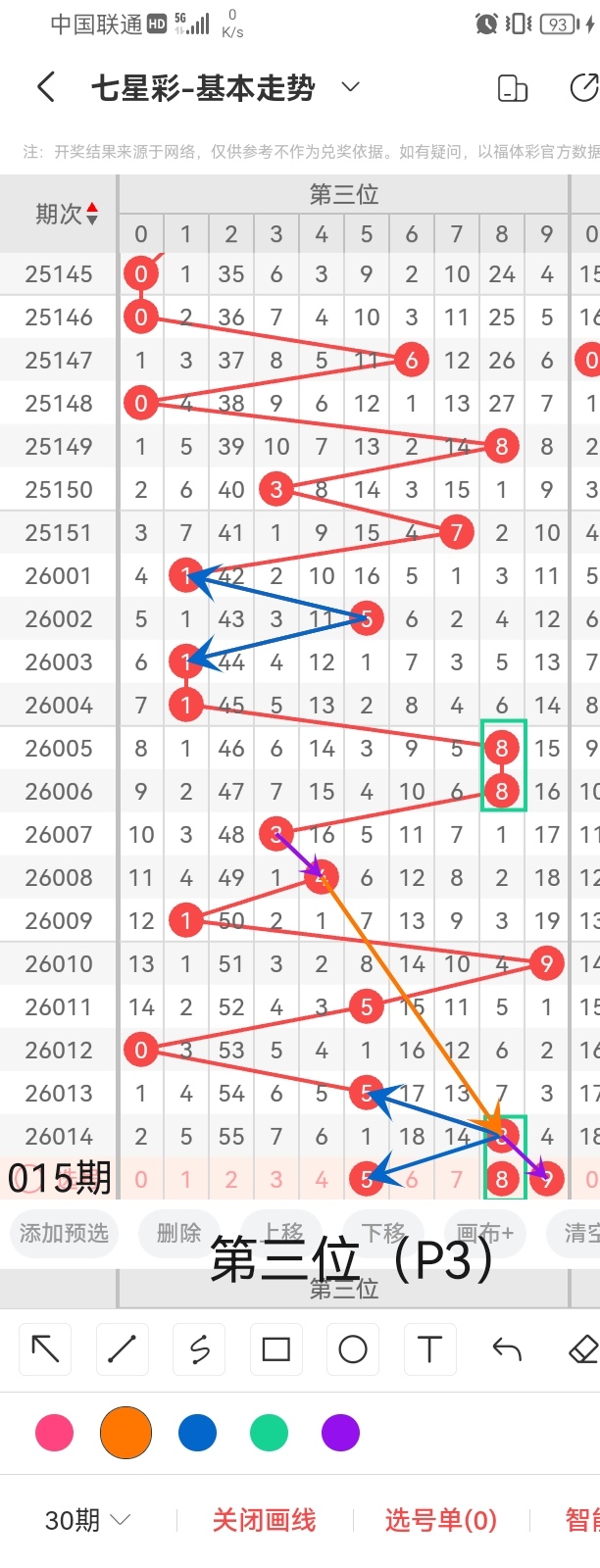
Task: Select the arrow drawing tool
Action: [x=45, y=1349]
